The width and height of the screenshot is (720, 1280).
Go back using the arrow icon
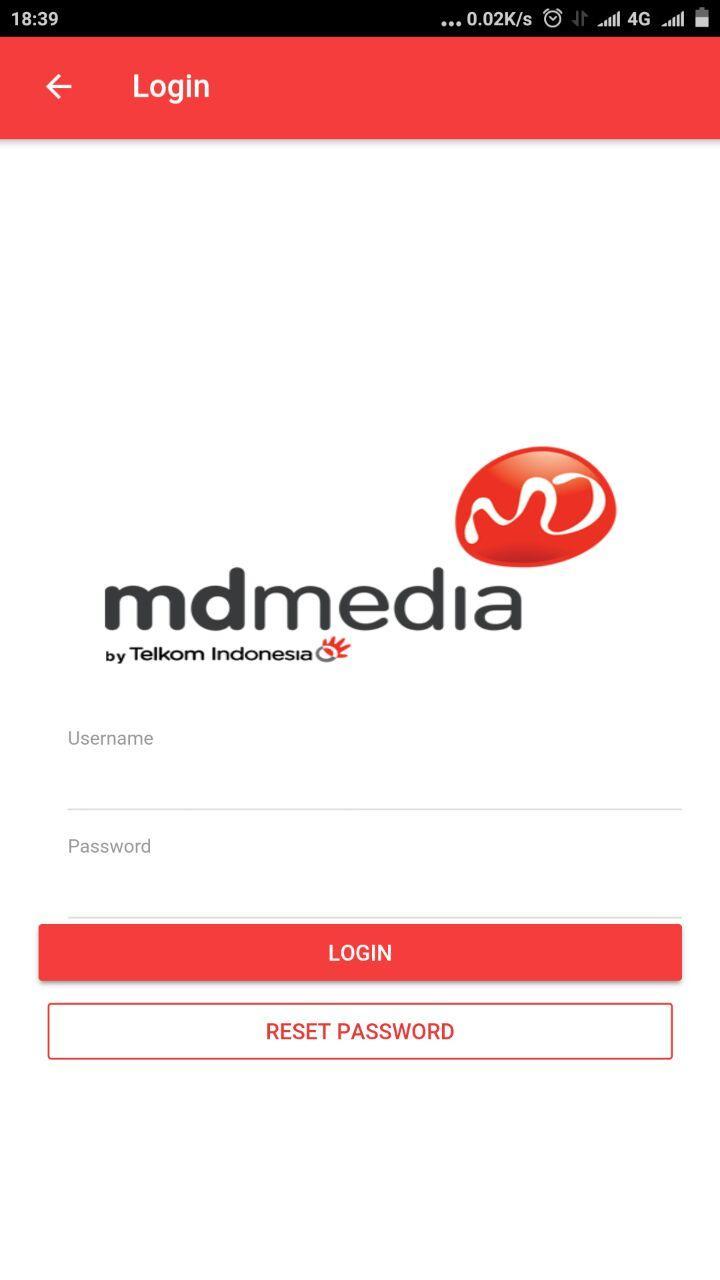pyautogui.click(x=59, y=87)
